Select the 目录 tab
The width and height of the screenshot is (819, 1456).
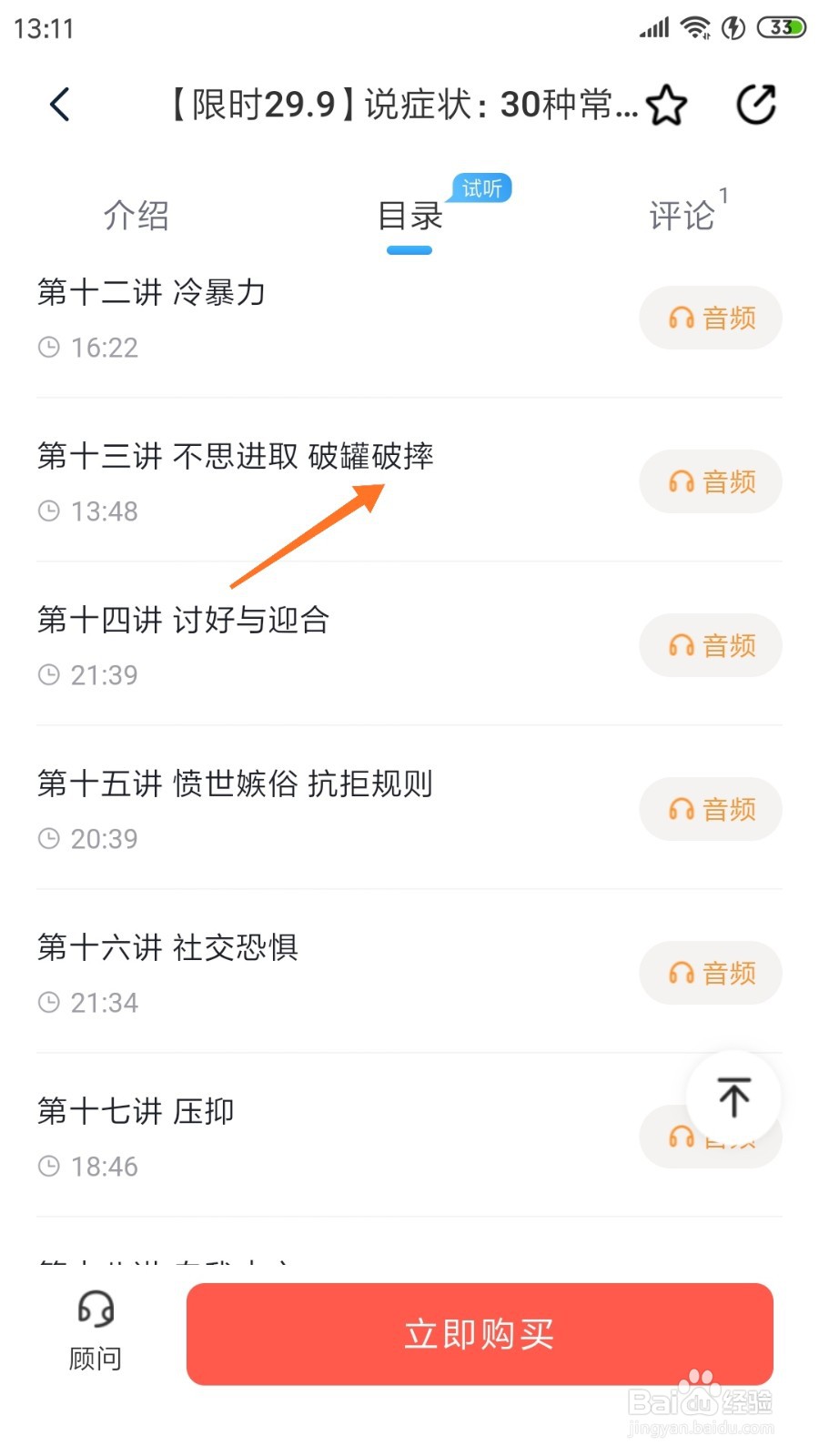[409, 217]
